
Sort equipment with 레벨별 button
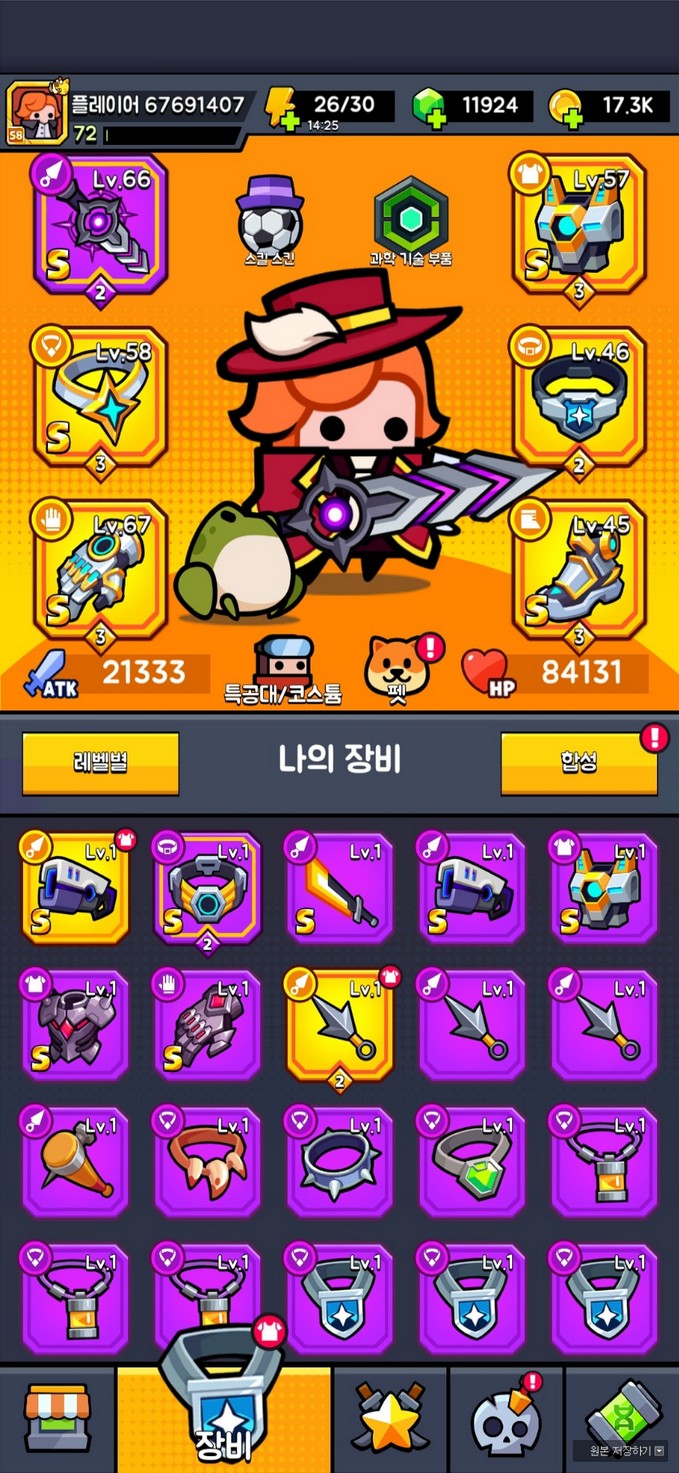pos(100,763)
